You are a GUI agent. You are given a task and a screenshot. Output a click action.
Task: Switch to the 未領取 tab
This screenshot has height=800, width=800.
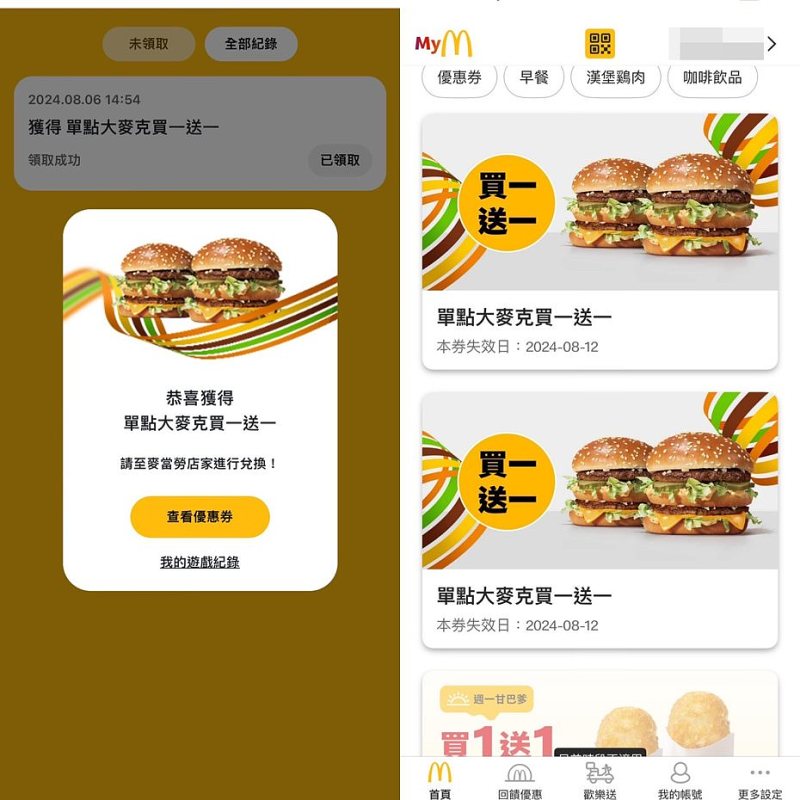pyautogui.click(x=148, y=44)
